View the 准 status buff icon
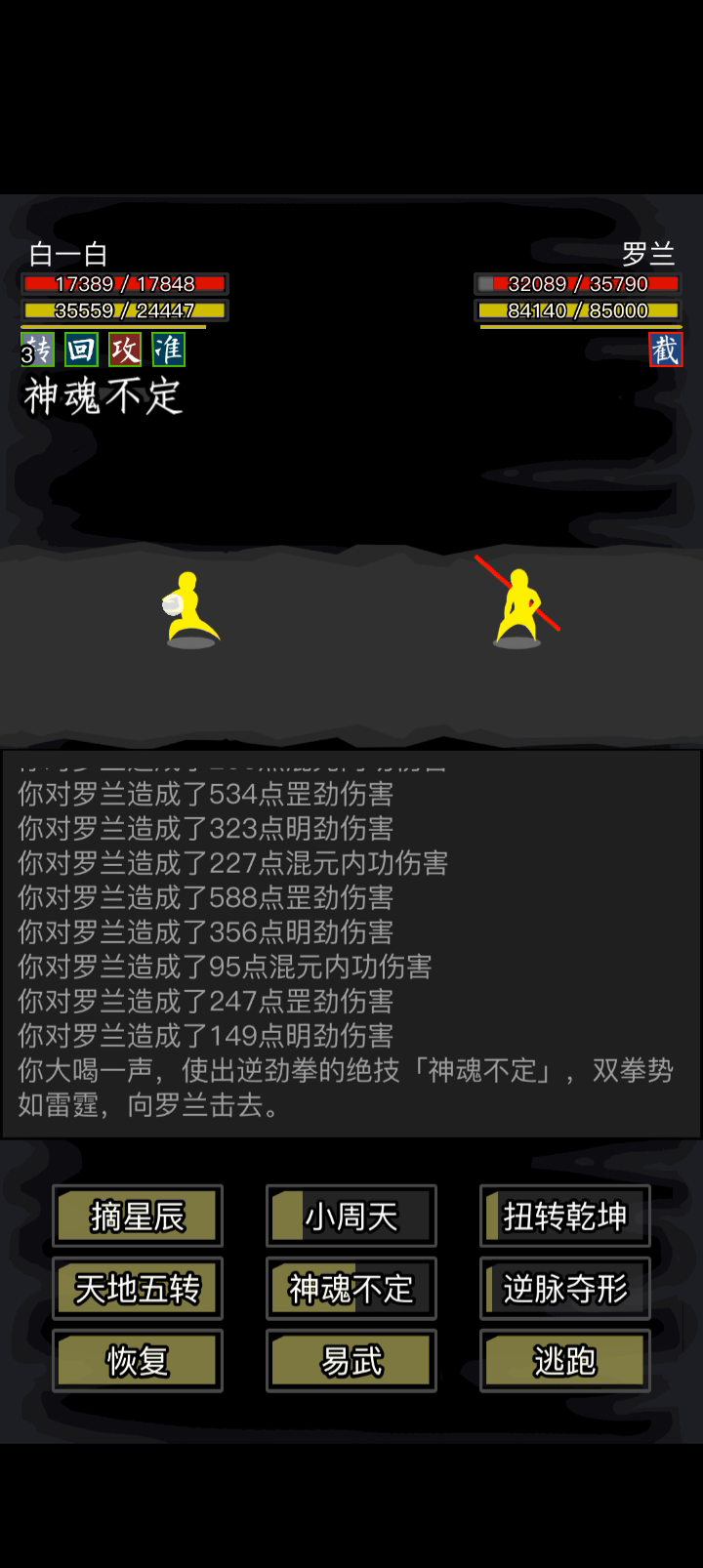The width and height of the screenshot is (703, 1568). pyautogui.click(x=168, y=350)
